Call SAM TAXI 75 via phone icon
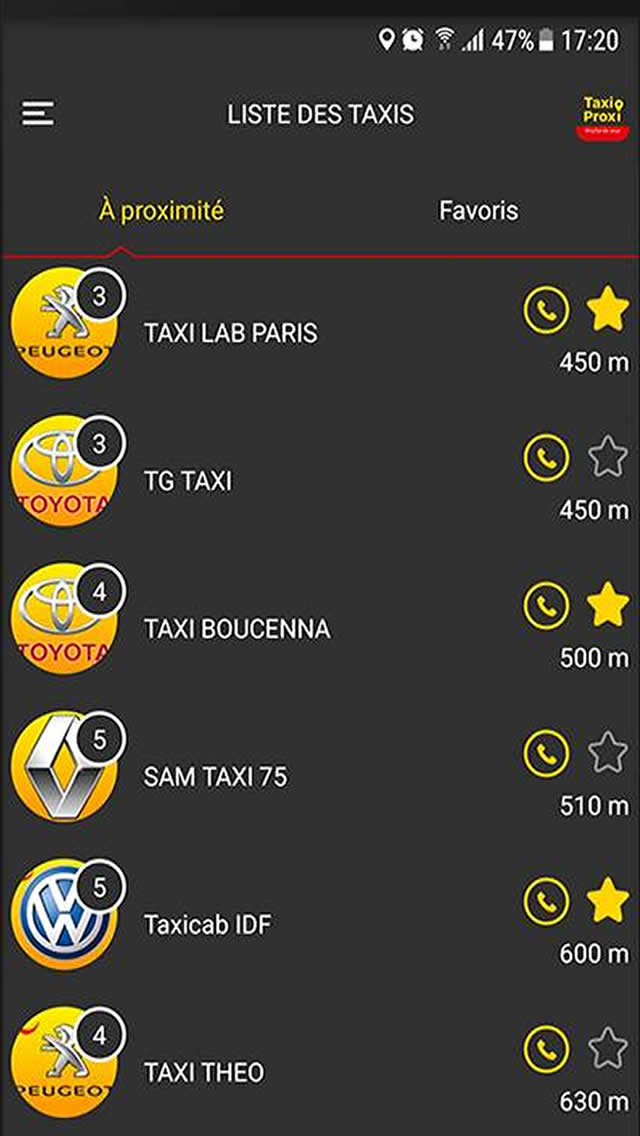The width and height of the screenshot is (640, 1136). [546, 753]
